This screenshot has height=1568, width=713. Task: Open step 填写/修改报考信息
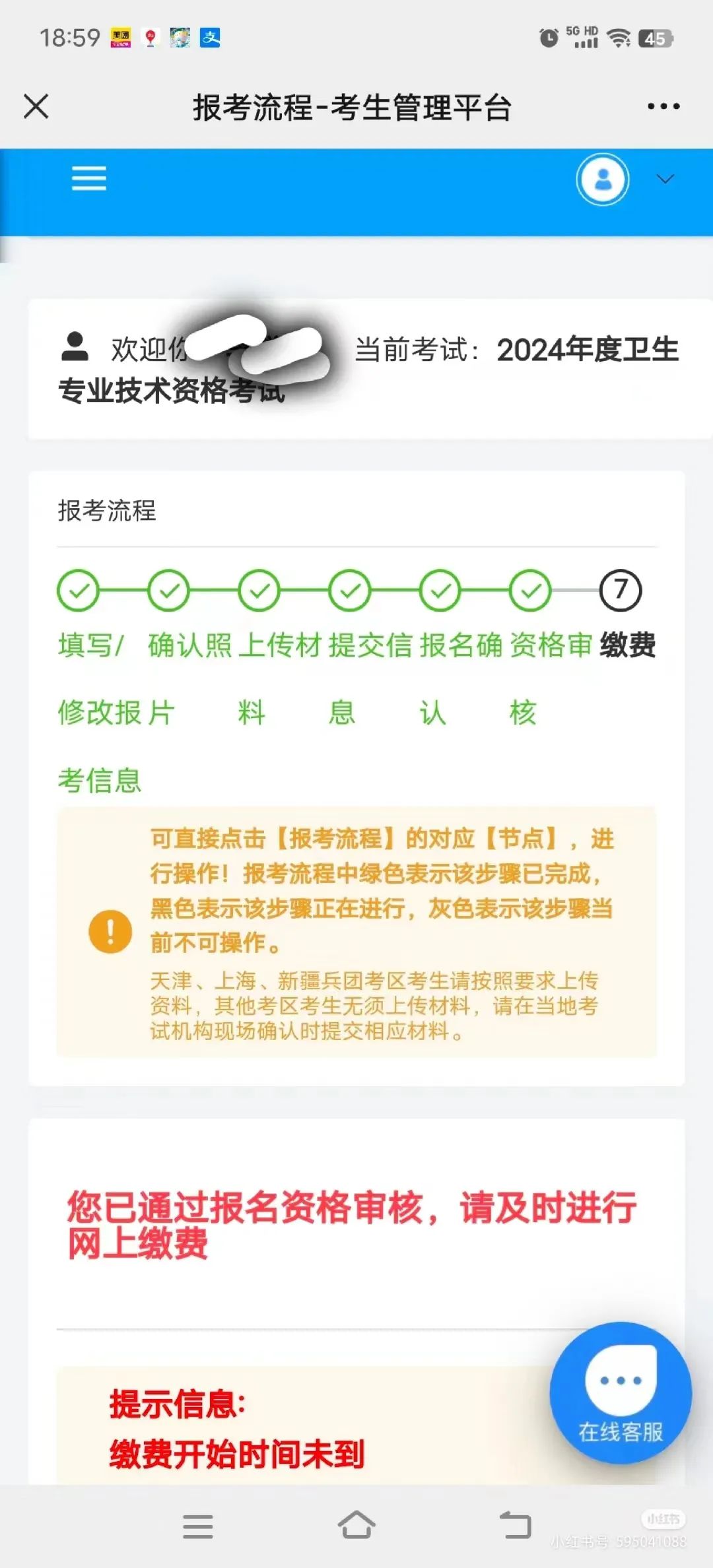pos(78,590)
